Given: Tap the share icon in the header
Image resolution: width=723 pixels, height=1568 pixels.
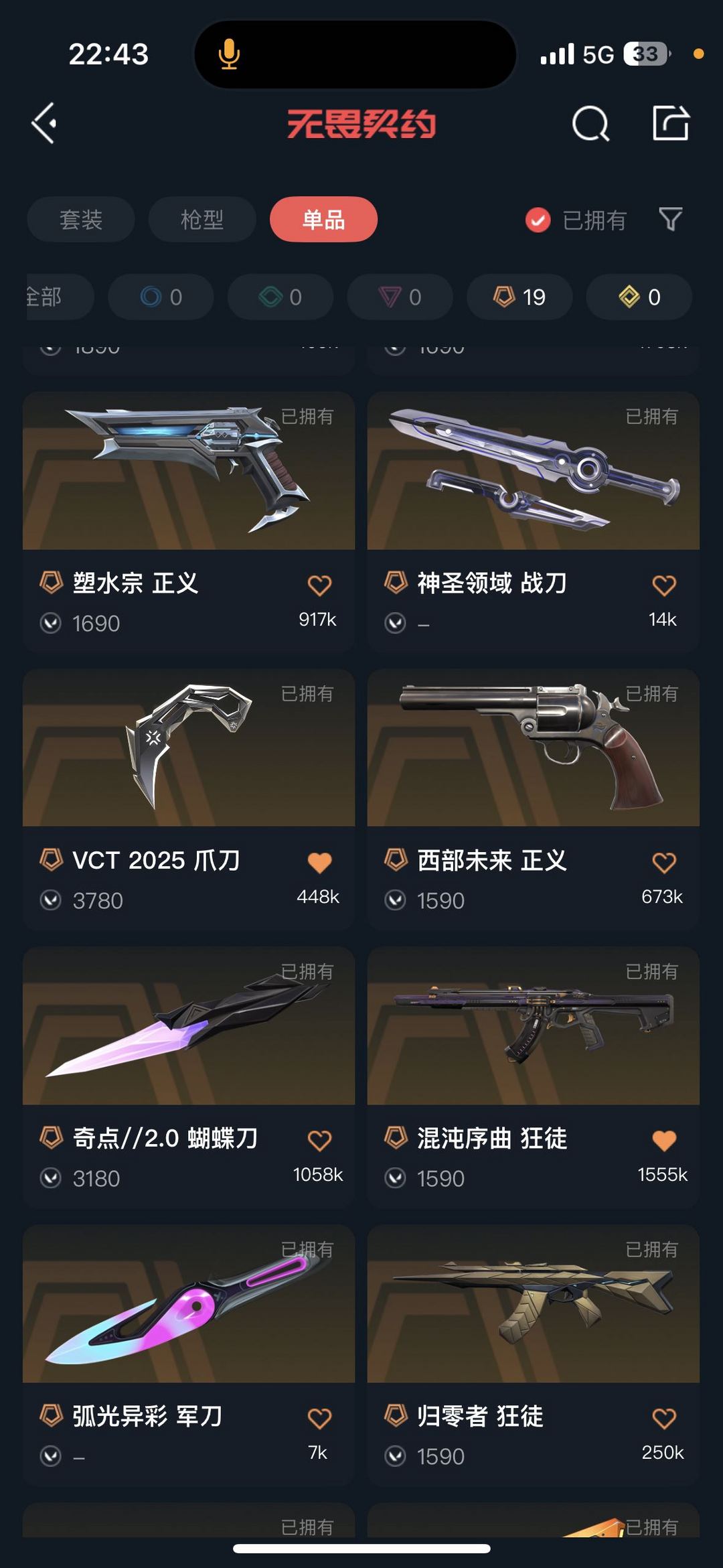Looking at the screenshot, I should [671, 123].
